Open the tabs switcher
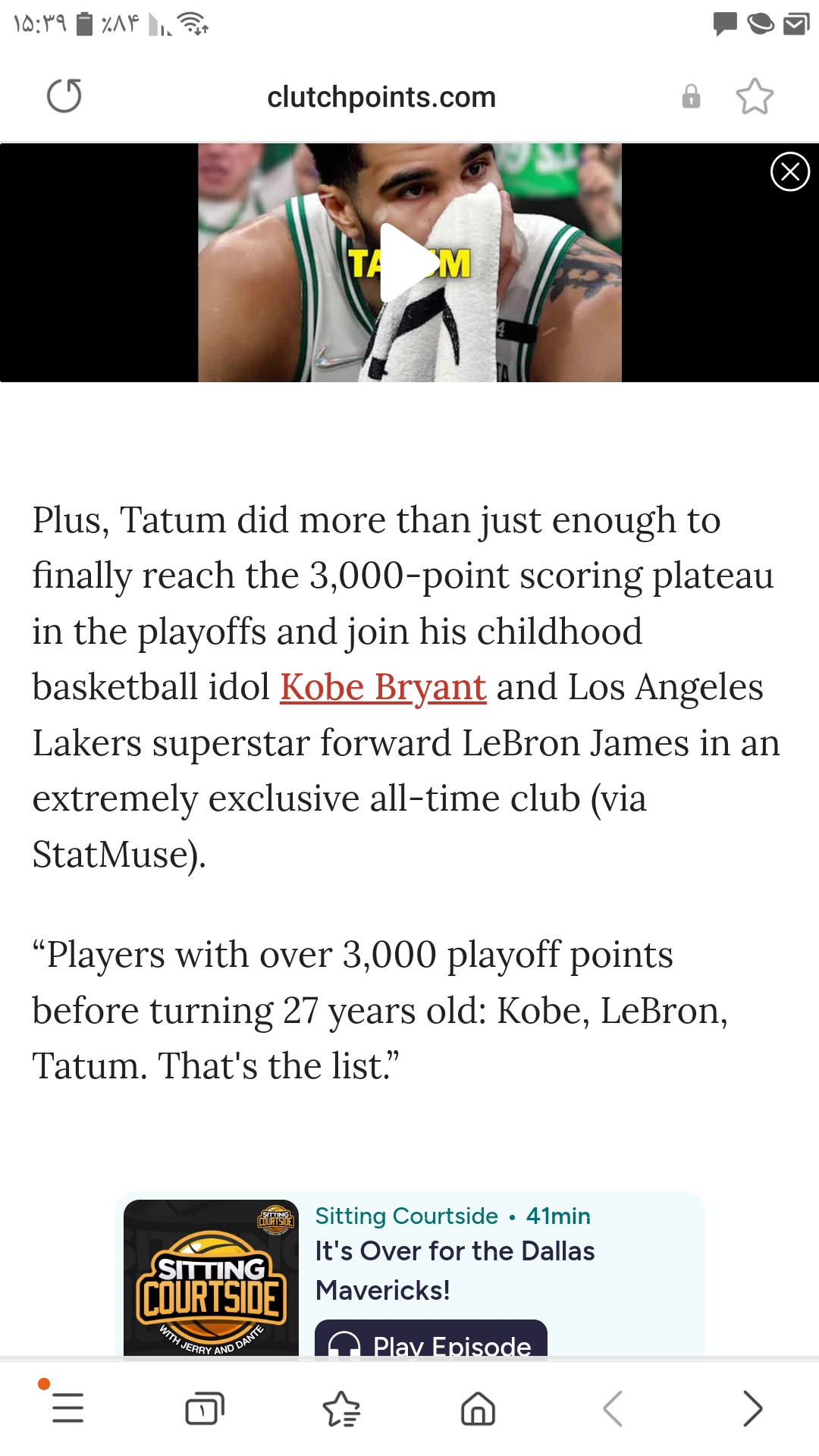819x1456 pixels. click(205, 1408)
